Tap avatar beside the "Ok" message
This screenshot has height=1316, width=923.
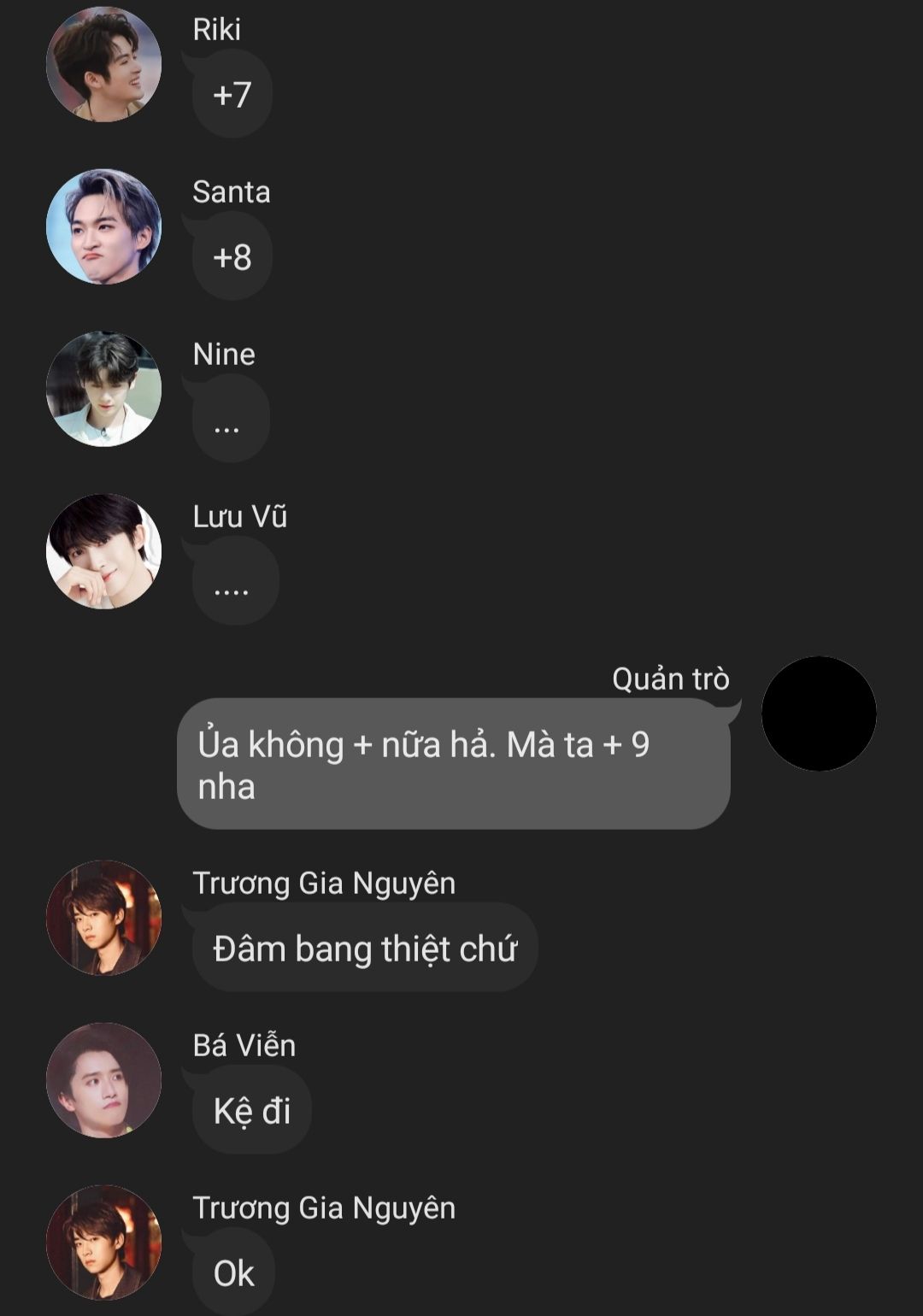[x=103, y=1243]
